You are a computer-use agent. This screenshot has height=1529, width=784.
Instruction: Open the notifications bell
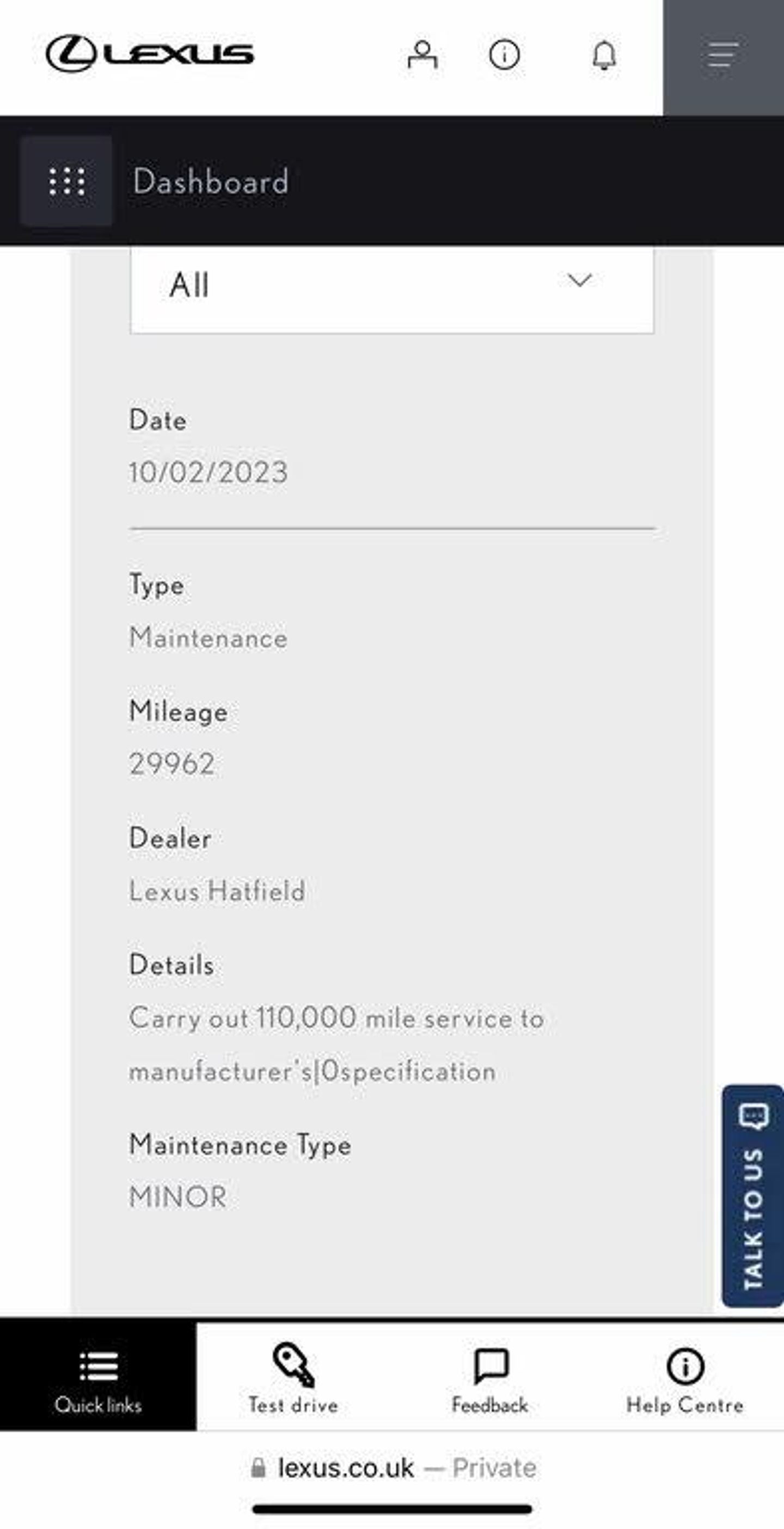[604, 55]
